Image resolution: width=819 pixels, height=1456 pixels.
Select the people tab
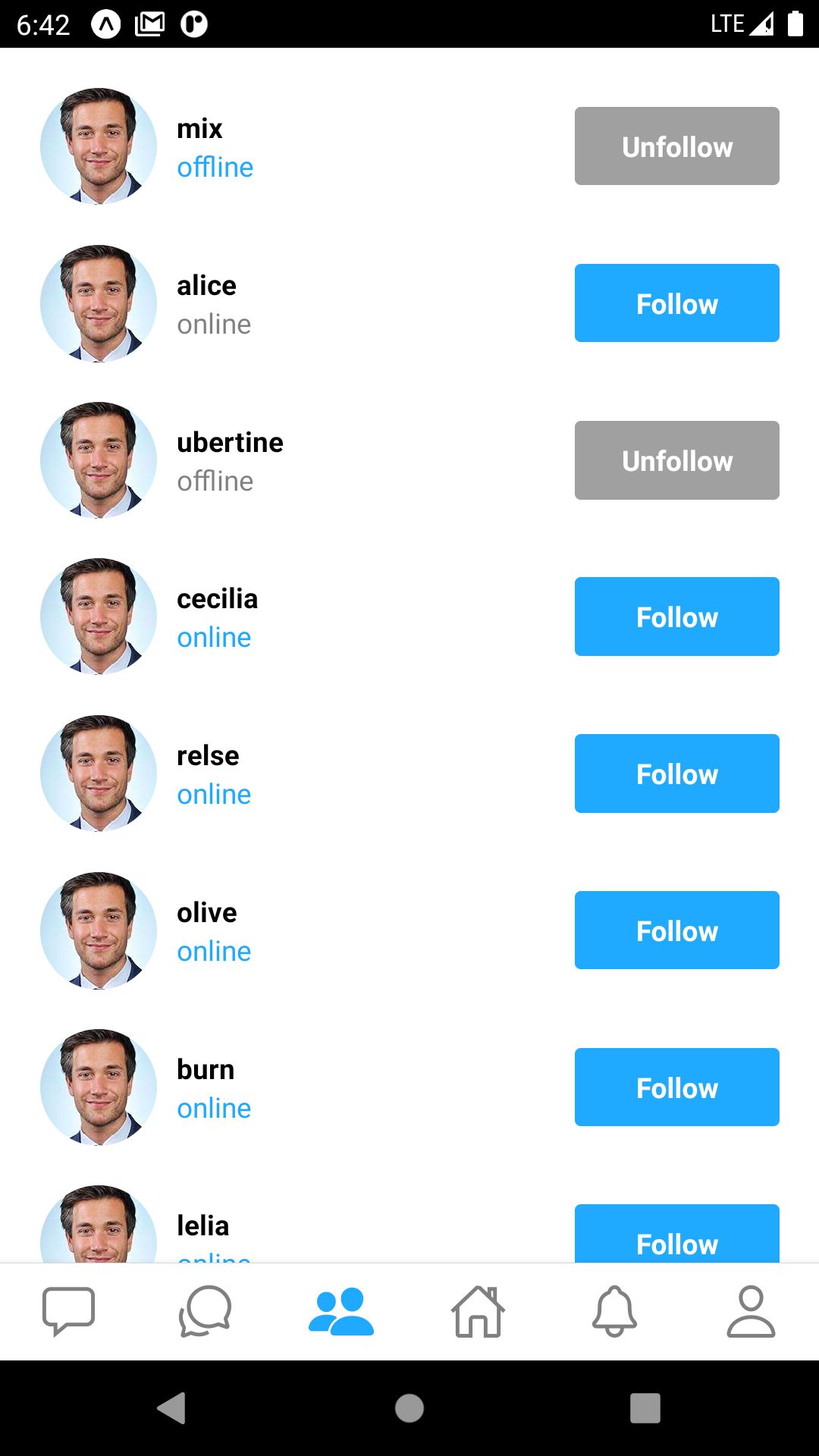tap(341, 1311)
